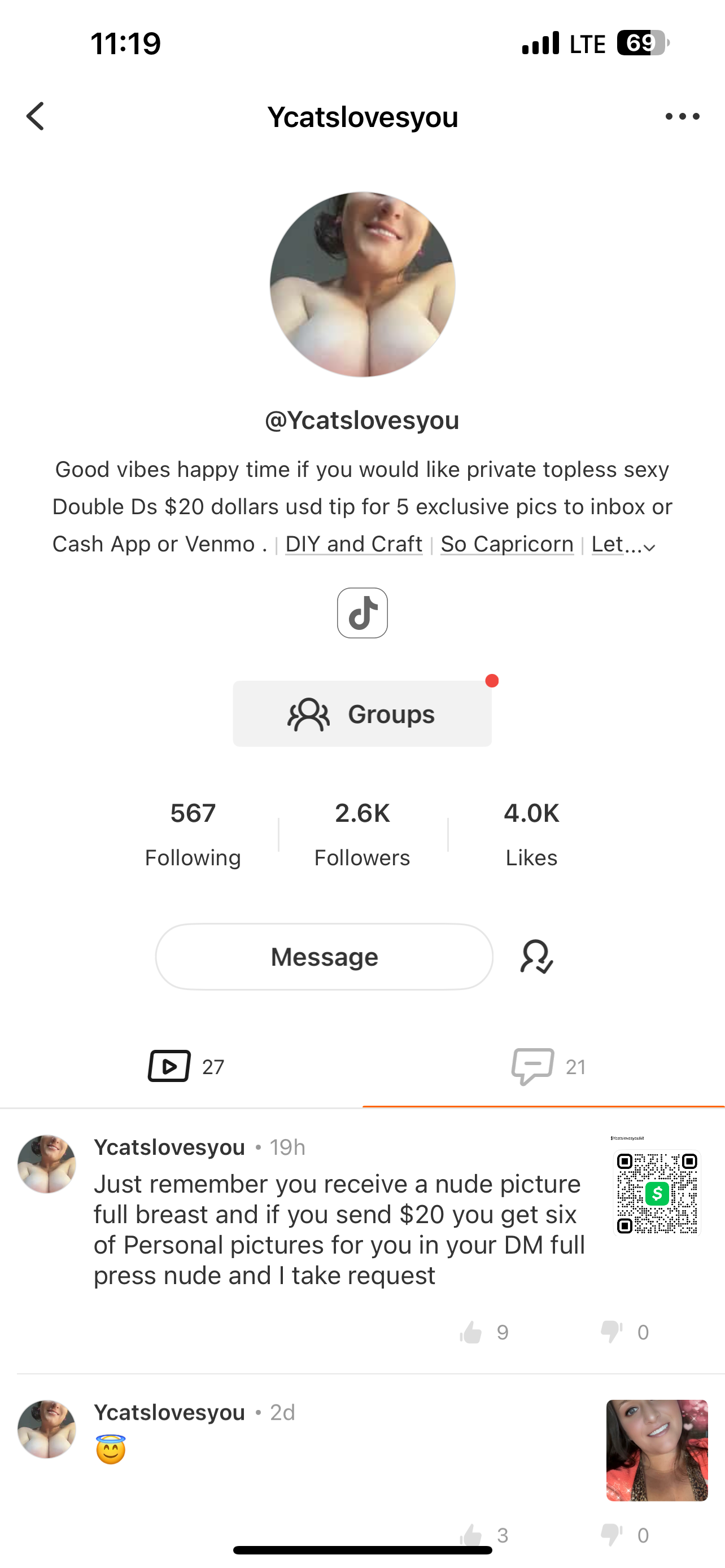Open the Groups button
Viewport: 725px width, 1568px height.
coord(362,713)
